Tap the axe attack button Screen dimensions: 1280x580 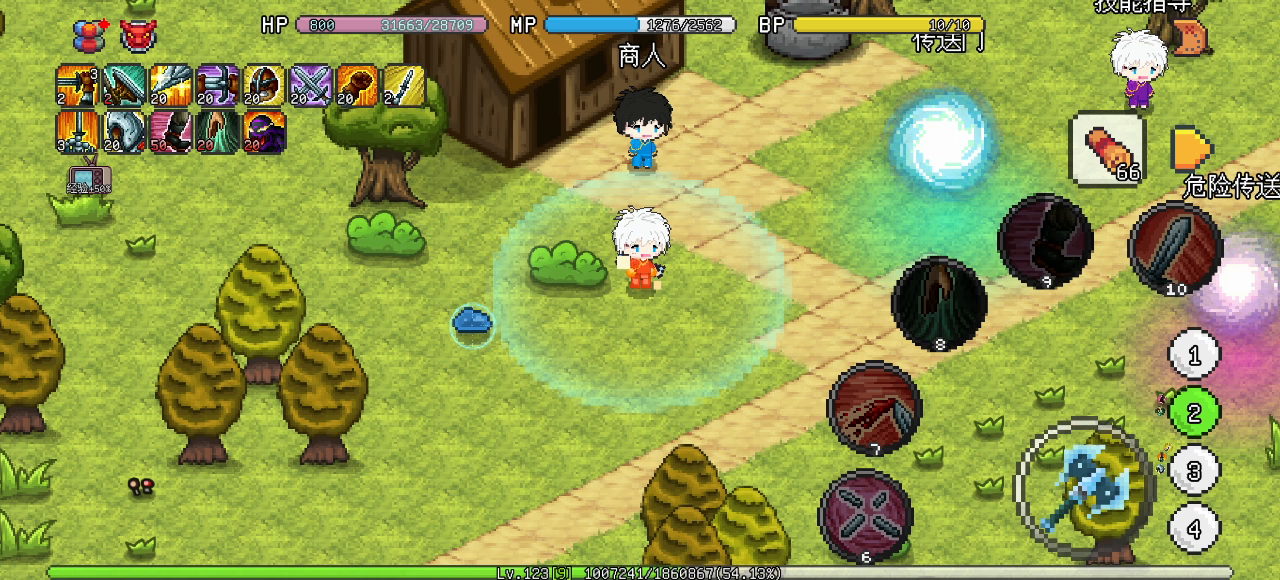(x=1083, y=486)
